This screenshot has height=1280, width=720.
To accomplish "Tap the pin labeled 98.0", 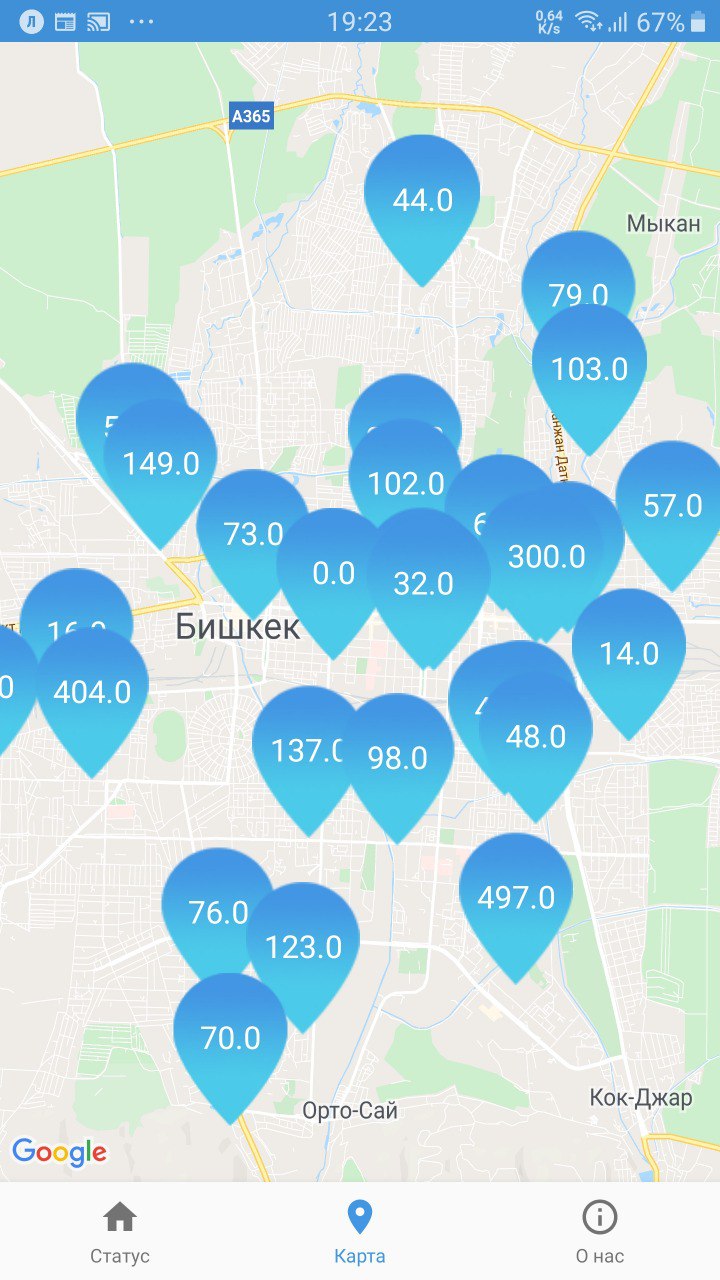I will pos(397,758).
